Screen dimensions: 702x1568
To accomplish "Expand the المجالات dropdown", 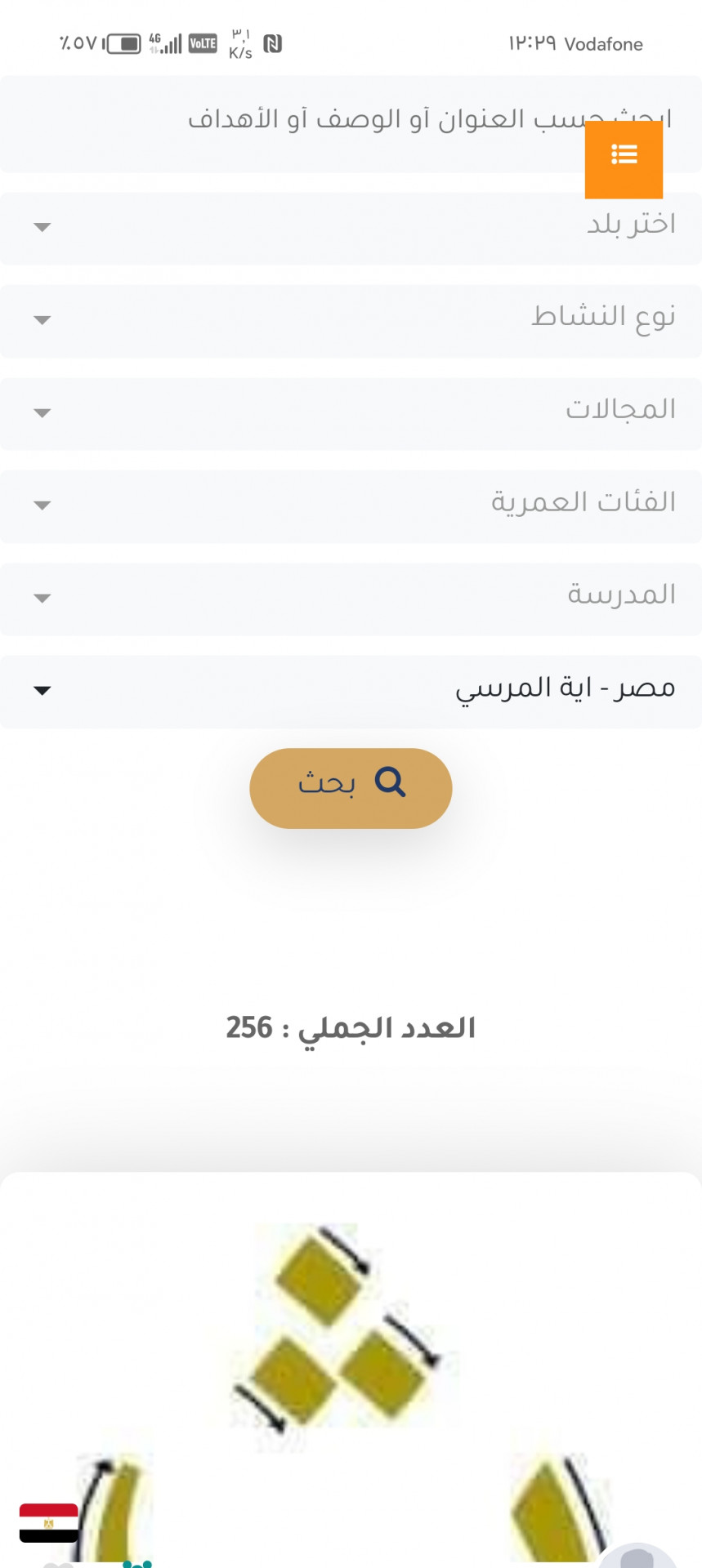I will [351, 414].
